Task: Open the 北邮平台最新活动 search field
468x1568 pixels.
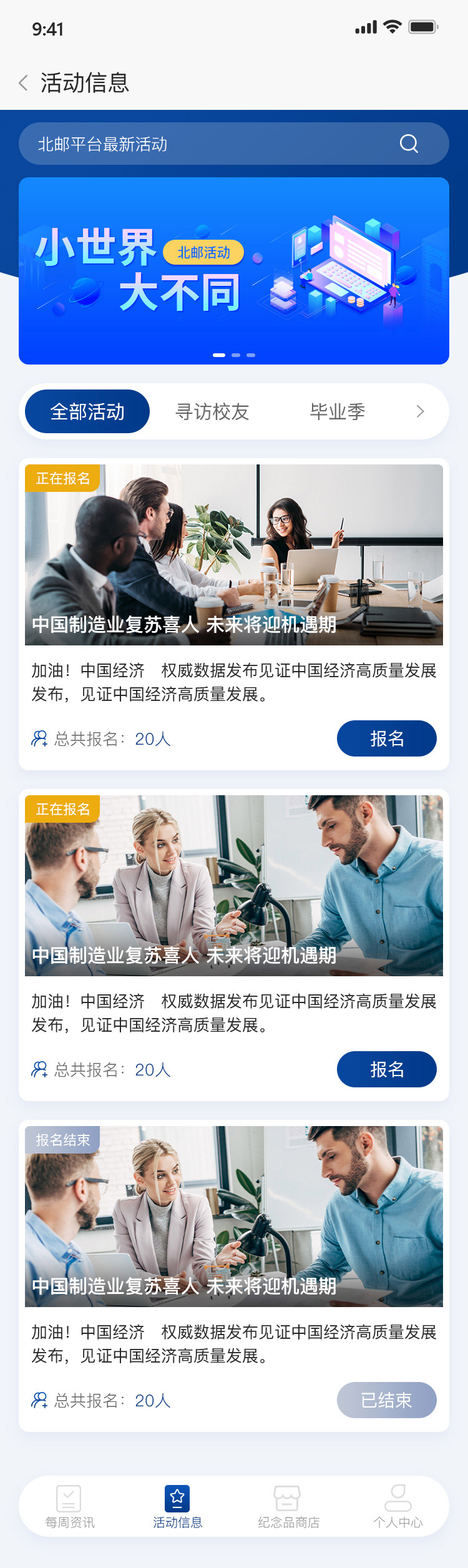Action: coord(206,144)
